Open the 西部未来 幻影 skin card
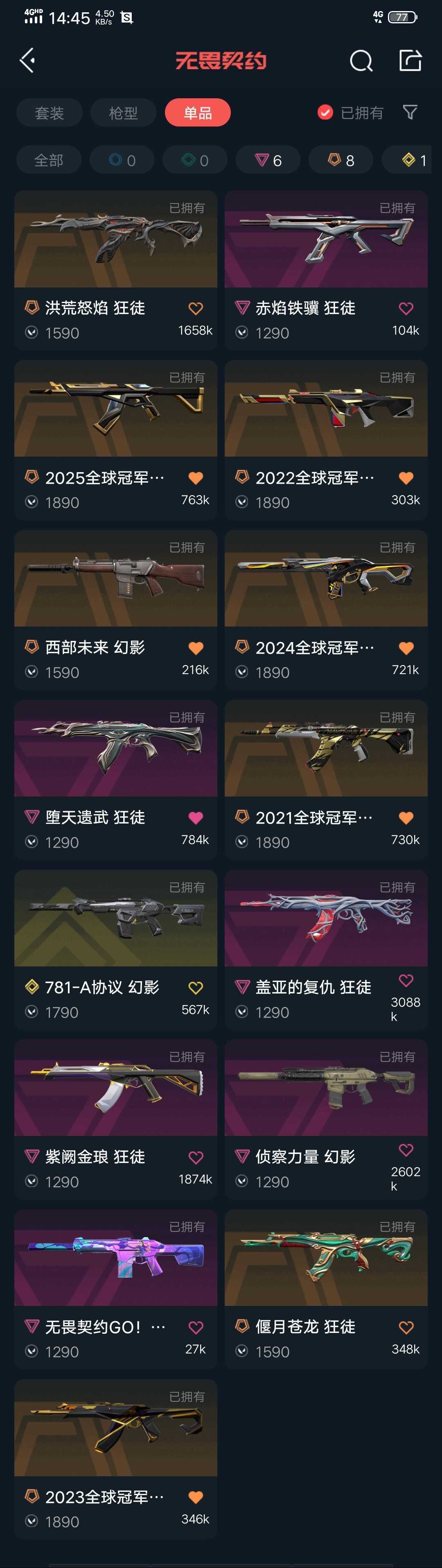Image resolution: width=442 pixels, height=1568 pixels. coord(115,609)
